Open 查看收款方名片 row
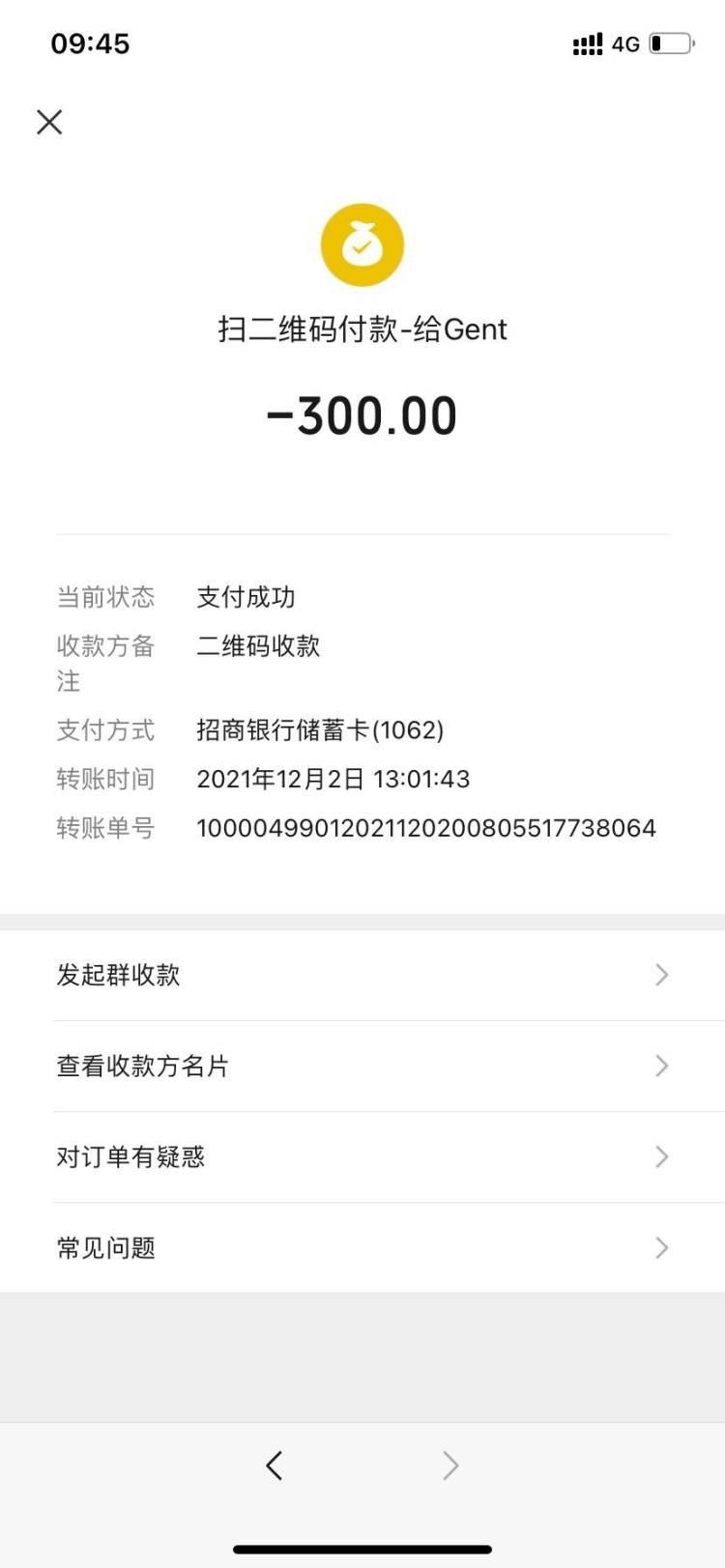Image resolution: width=725 pixels, height=1568 pixels. (x=362, y=1066)
